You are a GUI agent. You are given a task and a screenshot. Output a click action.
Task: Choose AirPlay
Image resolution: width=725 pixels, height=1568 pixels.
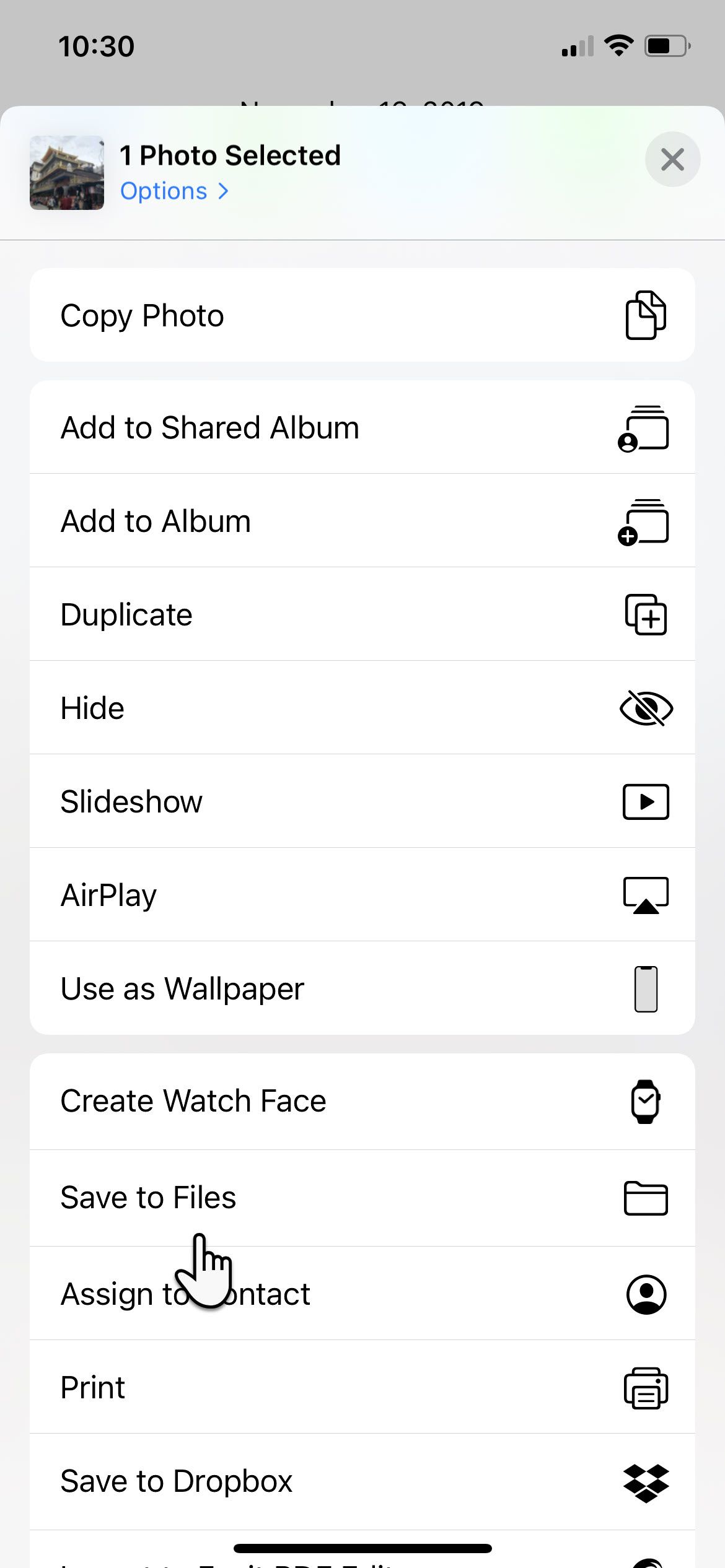(362, 895)
